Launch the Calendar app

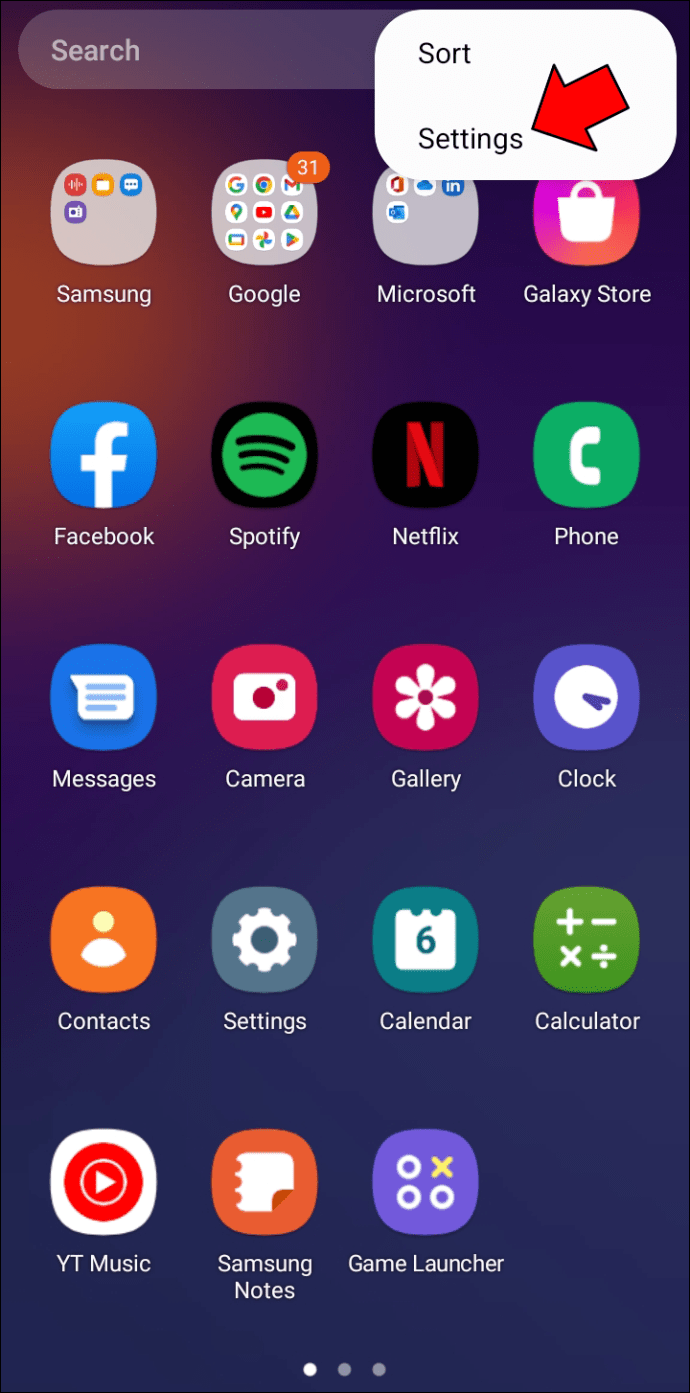pos(425,940)
